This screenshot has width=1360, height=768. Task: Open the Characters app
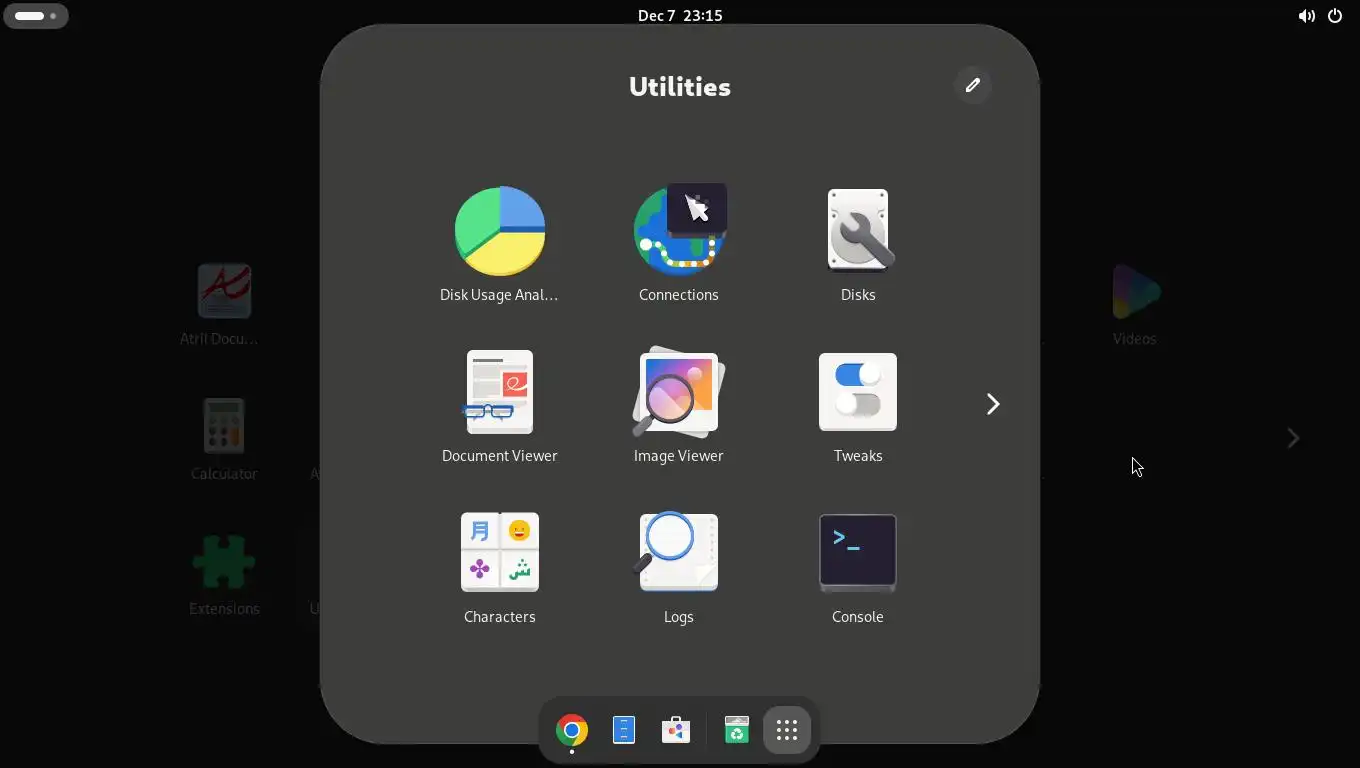[x=499, y=553]
